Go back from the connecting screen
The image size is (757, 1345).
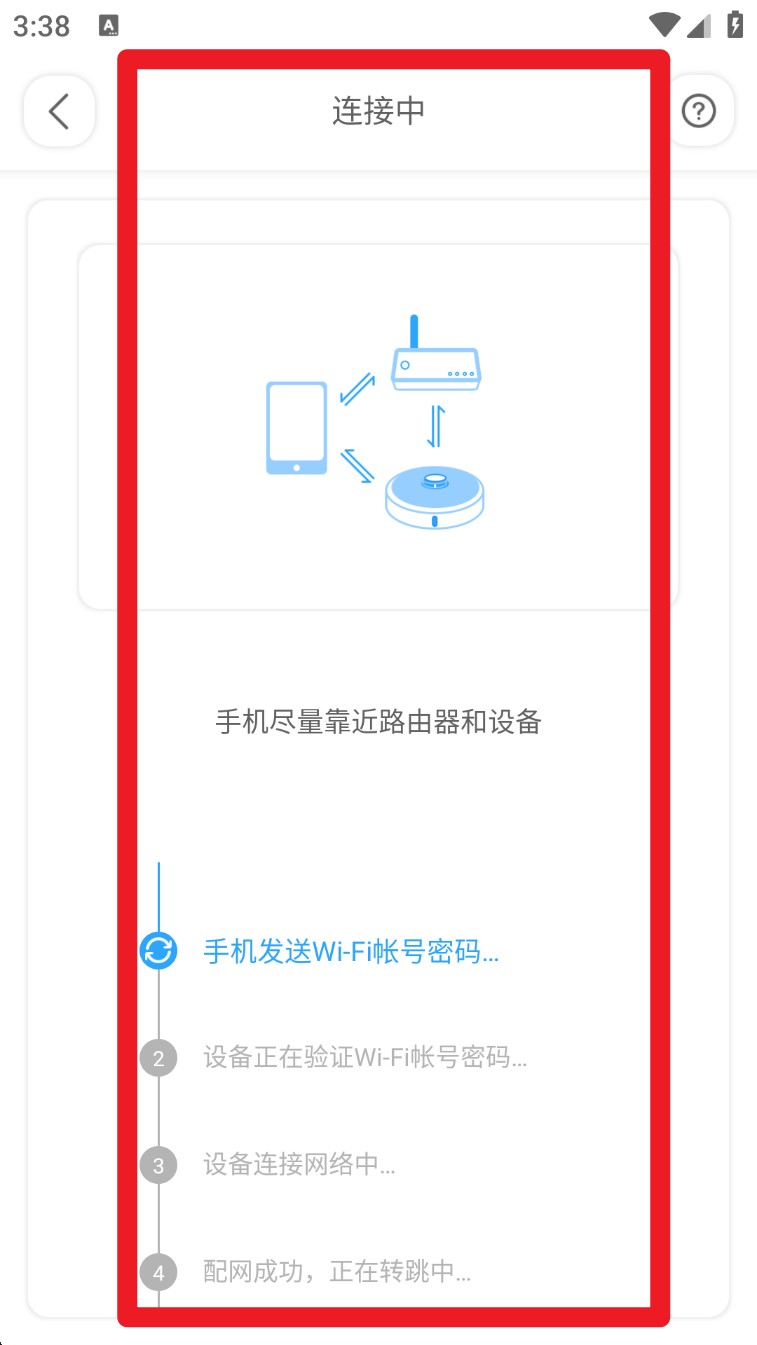coord(59,111)
